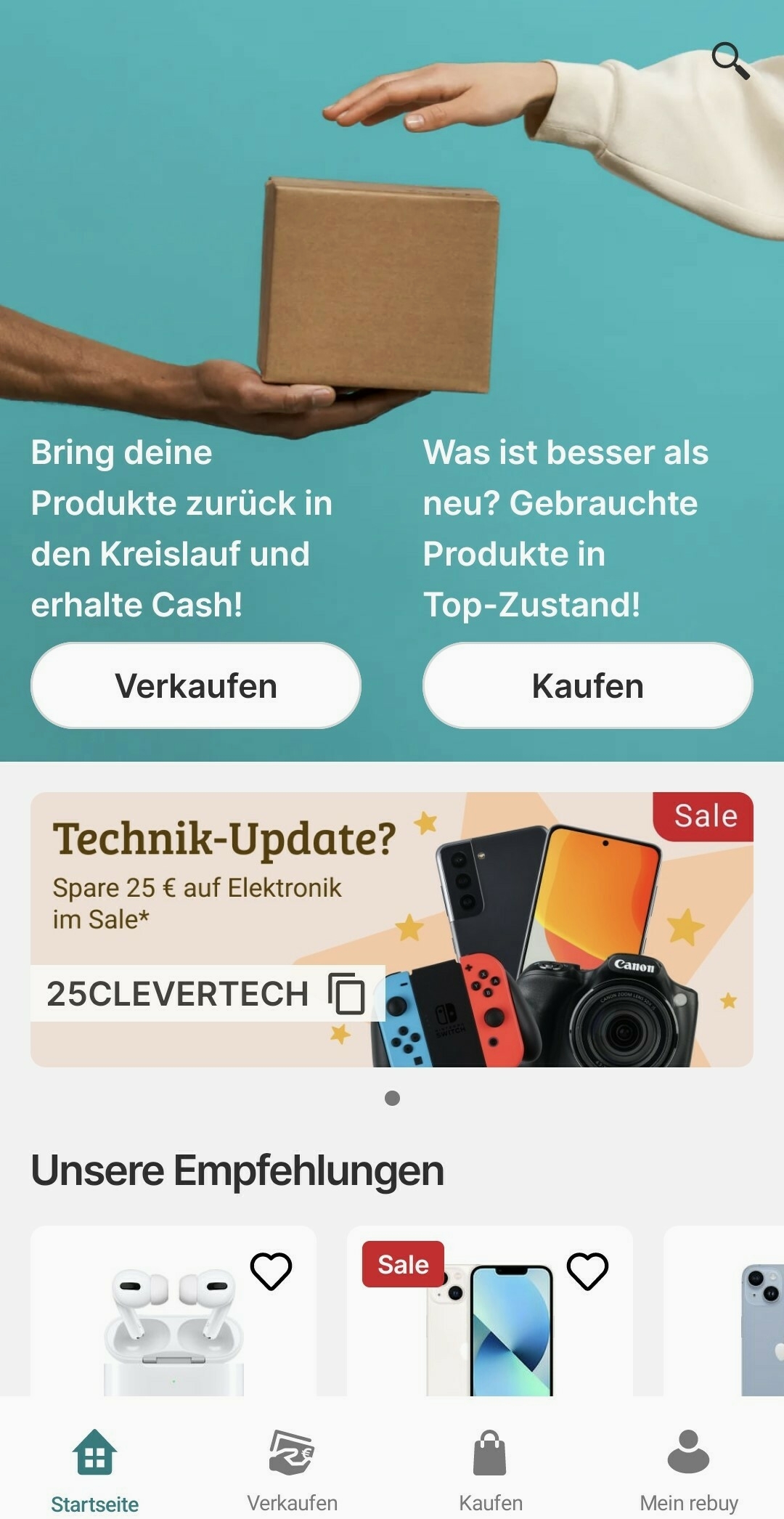
Task: Open the search magnifier icon
Action: (x=730, y=60)
